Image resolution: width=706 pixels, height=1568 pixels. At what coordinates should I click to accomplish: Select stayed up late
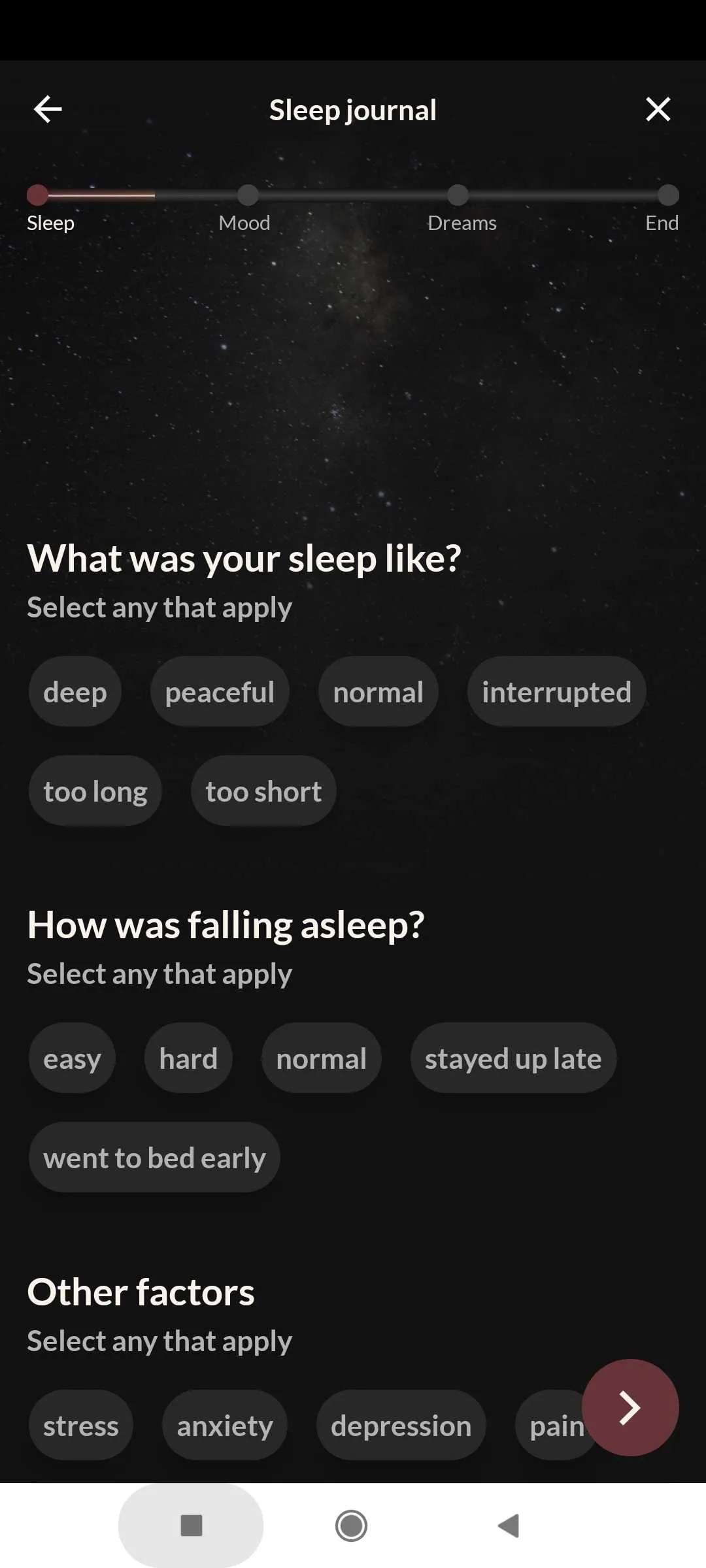[513, 1058]
